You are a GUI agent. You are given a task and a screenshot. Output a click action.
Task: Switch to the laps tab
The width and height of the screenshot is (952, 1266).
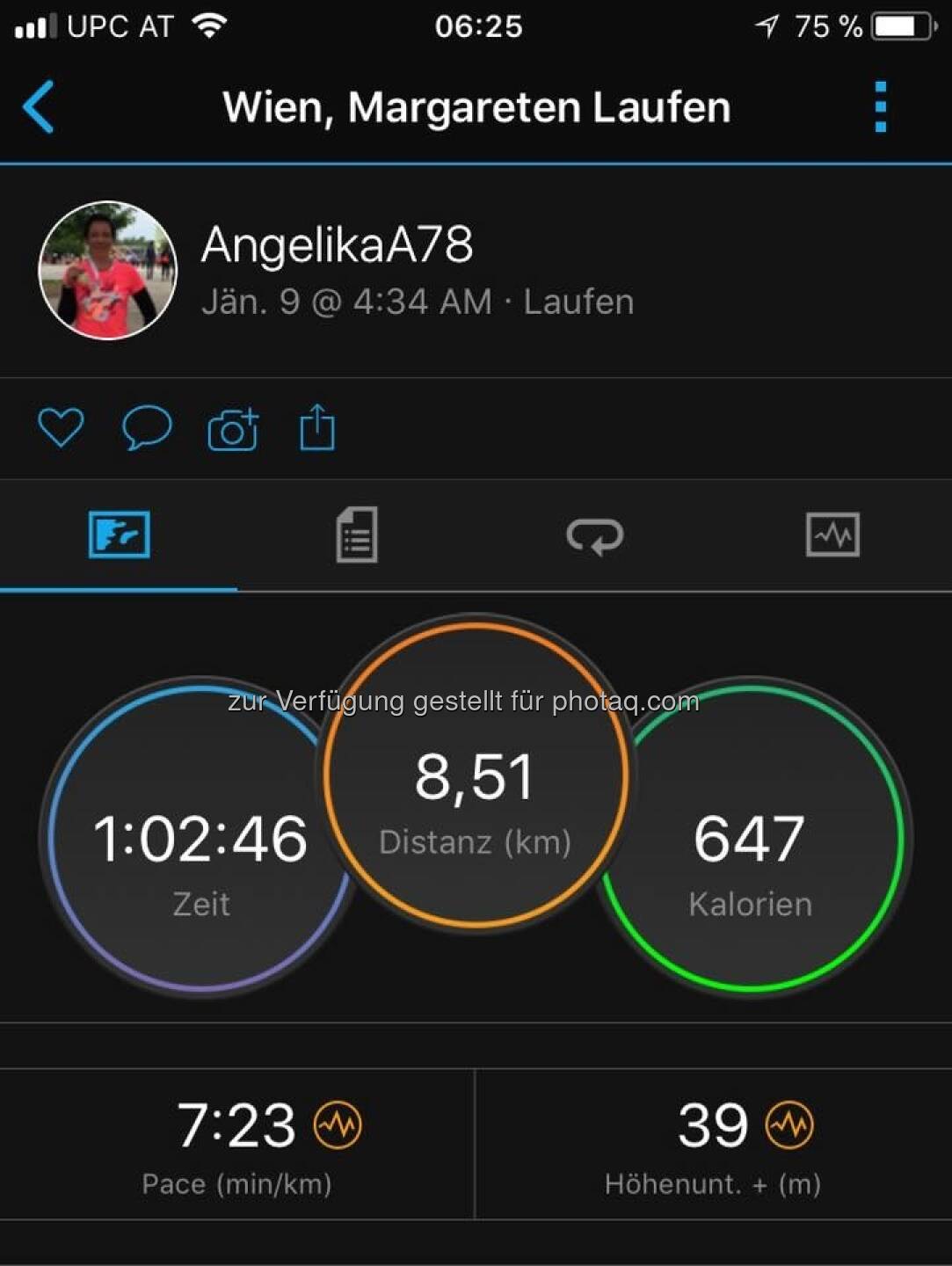(x=595, y=535)
